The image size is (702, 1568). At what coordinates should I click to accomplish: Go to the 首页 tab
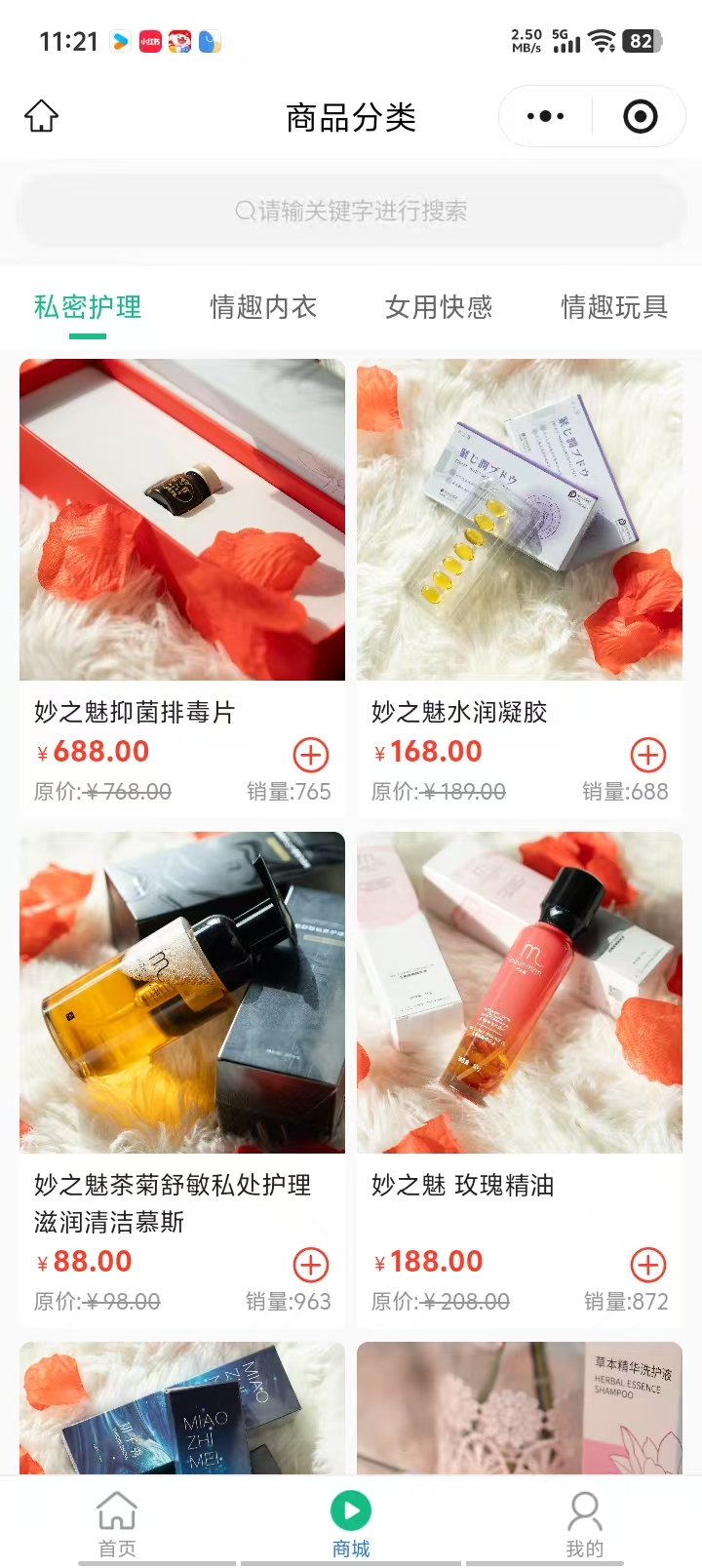coord(117,1523)
